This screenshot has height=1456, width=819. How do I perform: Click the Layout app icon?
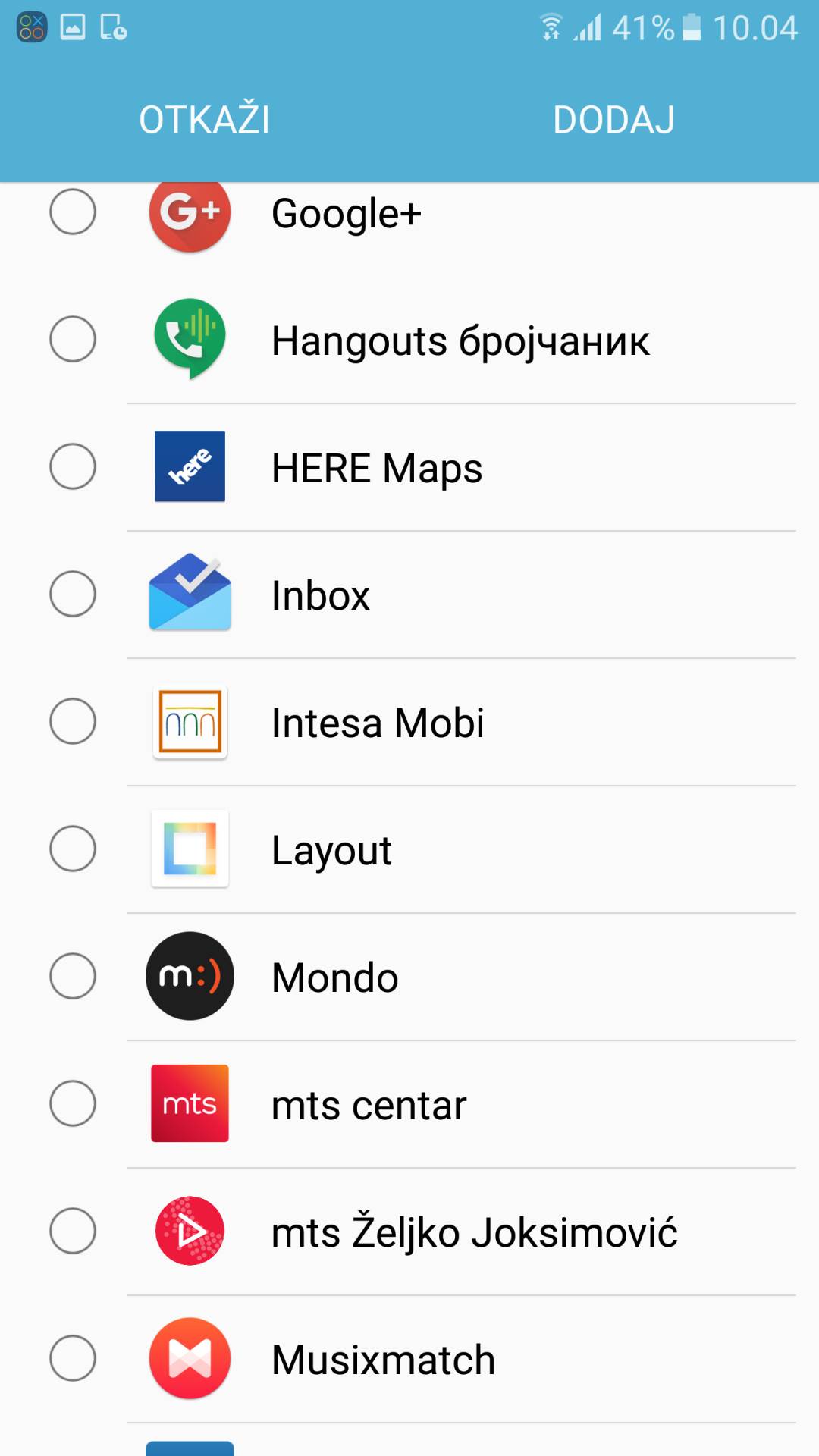190,849
